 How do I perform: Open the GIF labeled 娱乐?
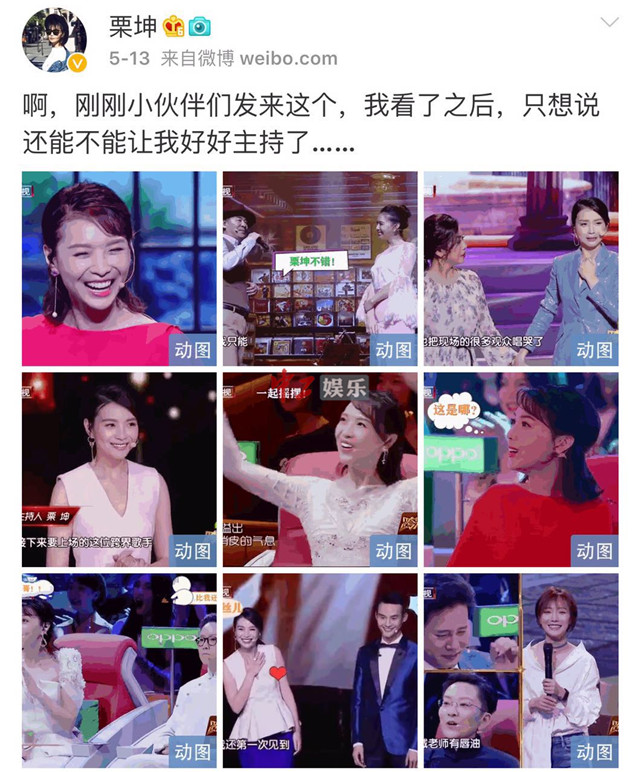click(x=320, y=469)
